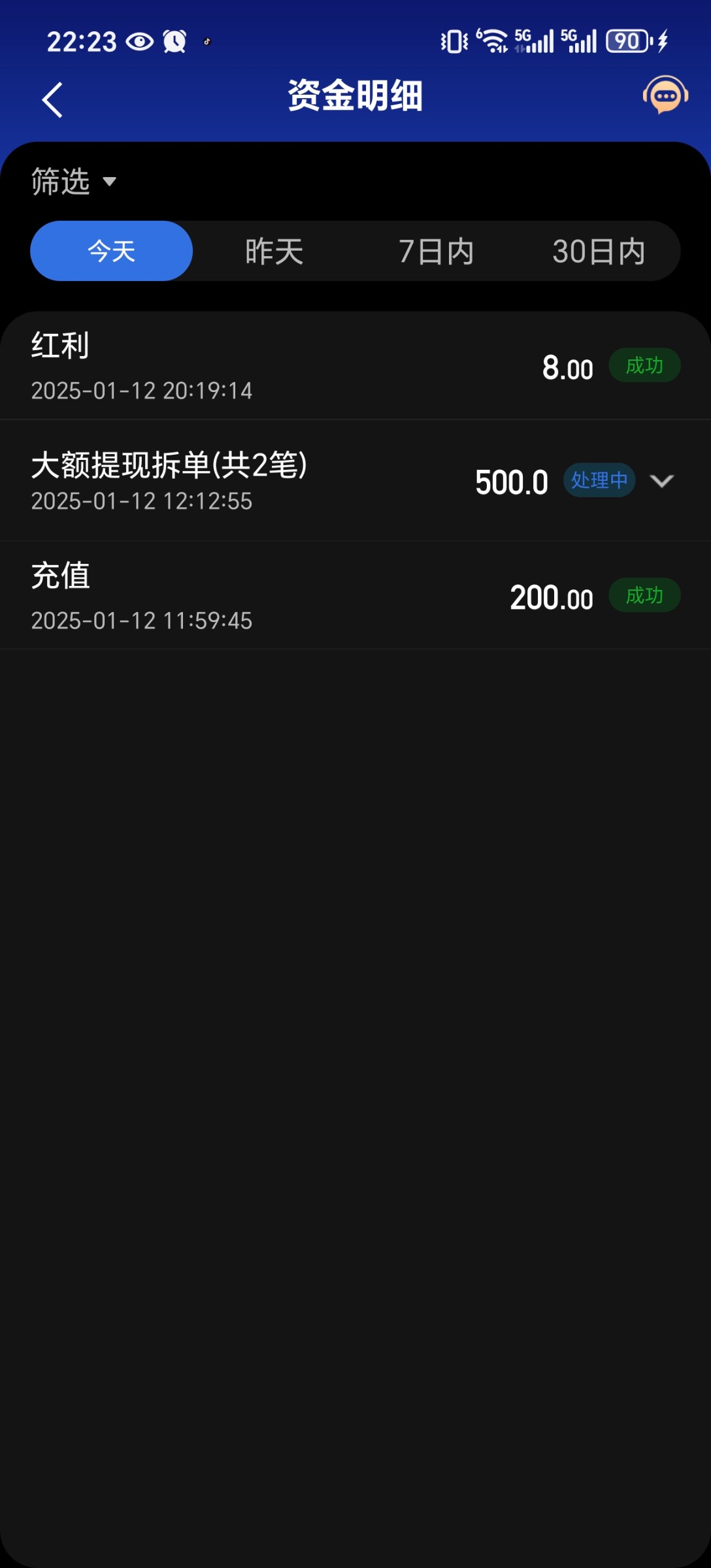The width and height of the screenshot is (711, 1568).
Task: Go back from 资金明细 page
Action: [x=52, y=100]
